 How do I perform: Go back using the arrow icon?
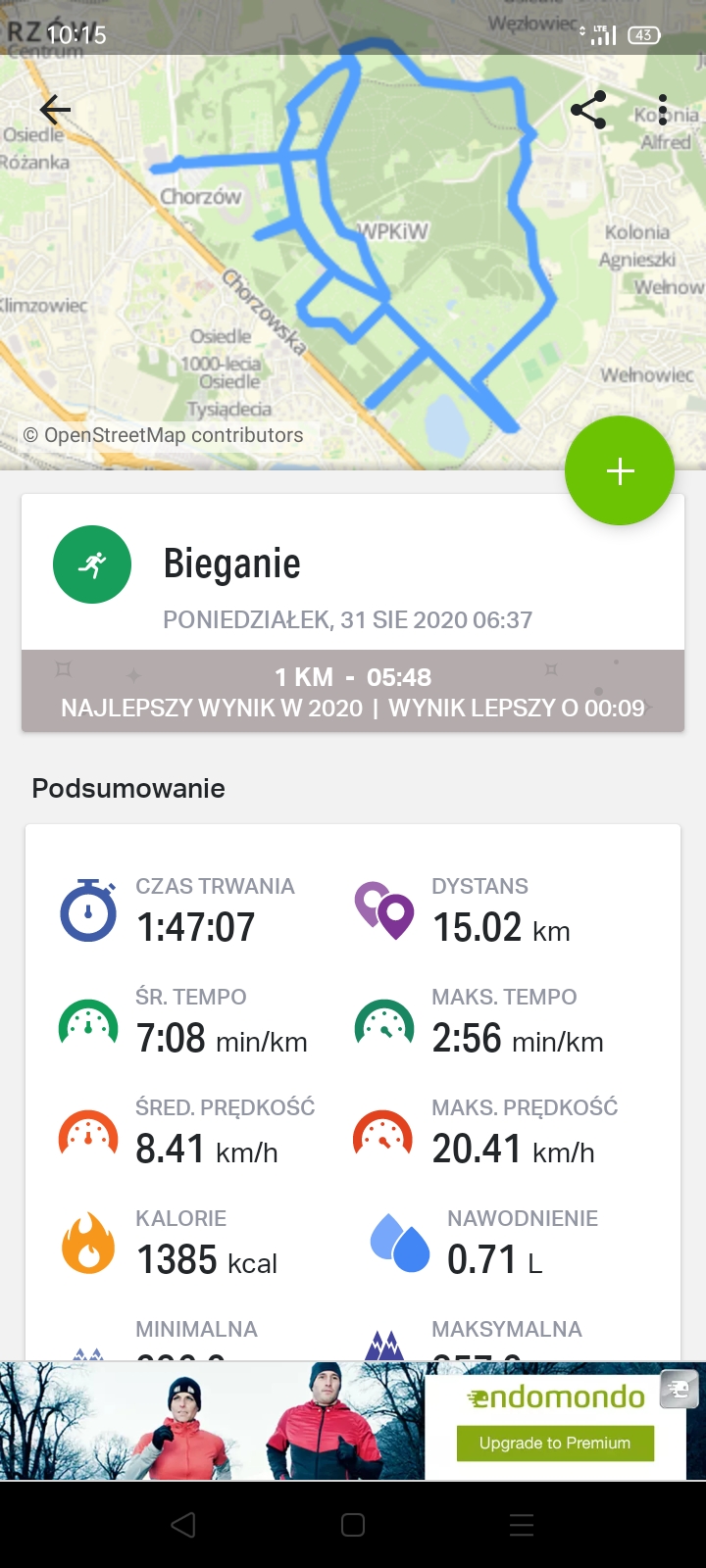(55, 110)
